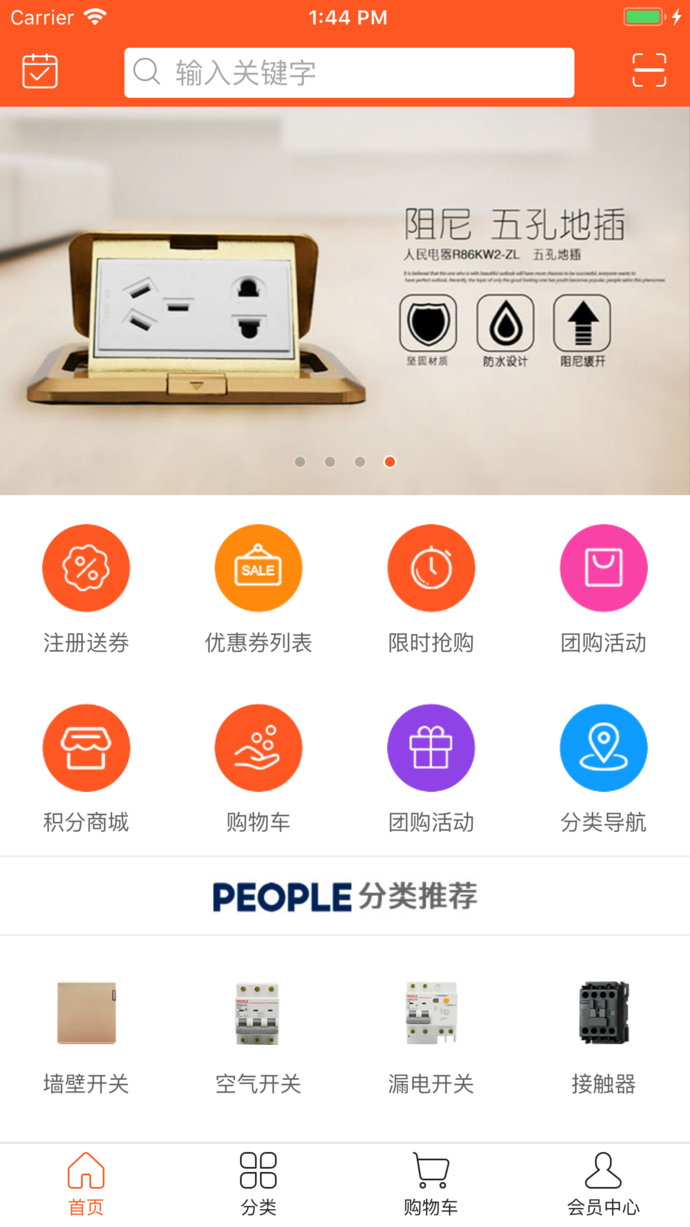This screenshot has width=690, height=1227.
Task: Switch to the 首页 tab
Action: 86,1184
